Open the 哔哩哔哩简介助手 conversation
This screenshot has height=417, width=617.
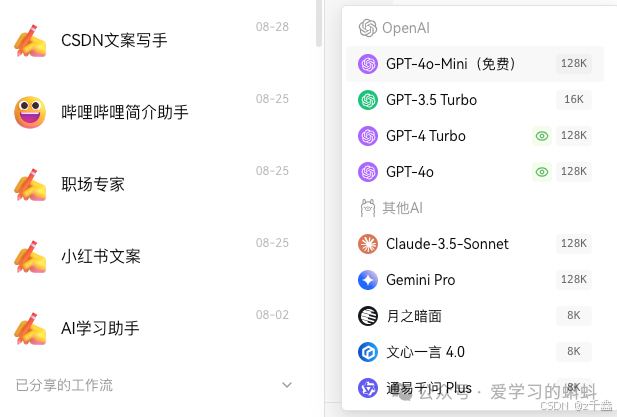(x=124, y=113)
